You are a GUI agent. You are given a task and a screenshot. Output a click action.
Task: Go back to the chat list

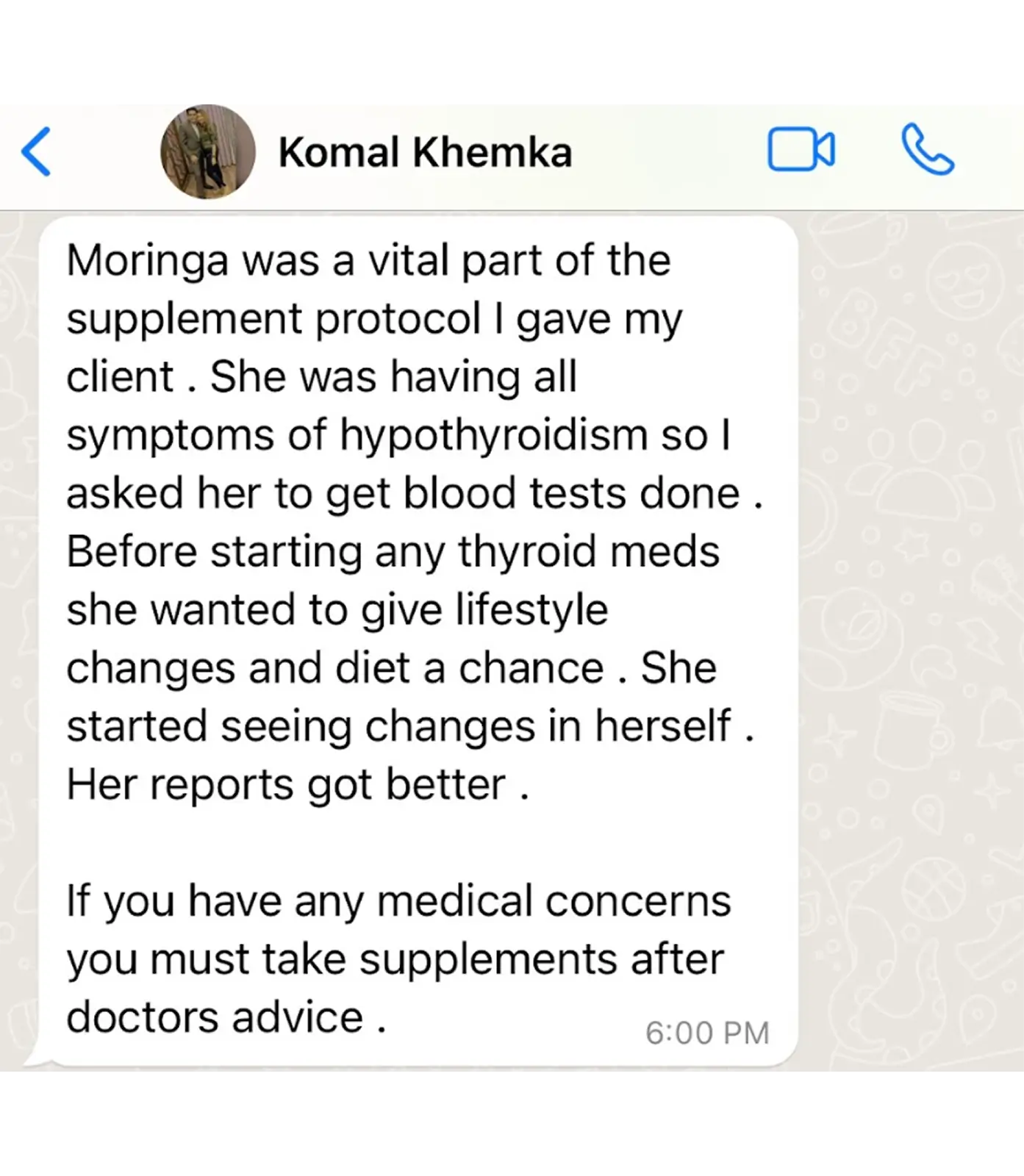pyautogui.click(x=37, y=152)
